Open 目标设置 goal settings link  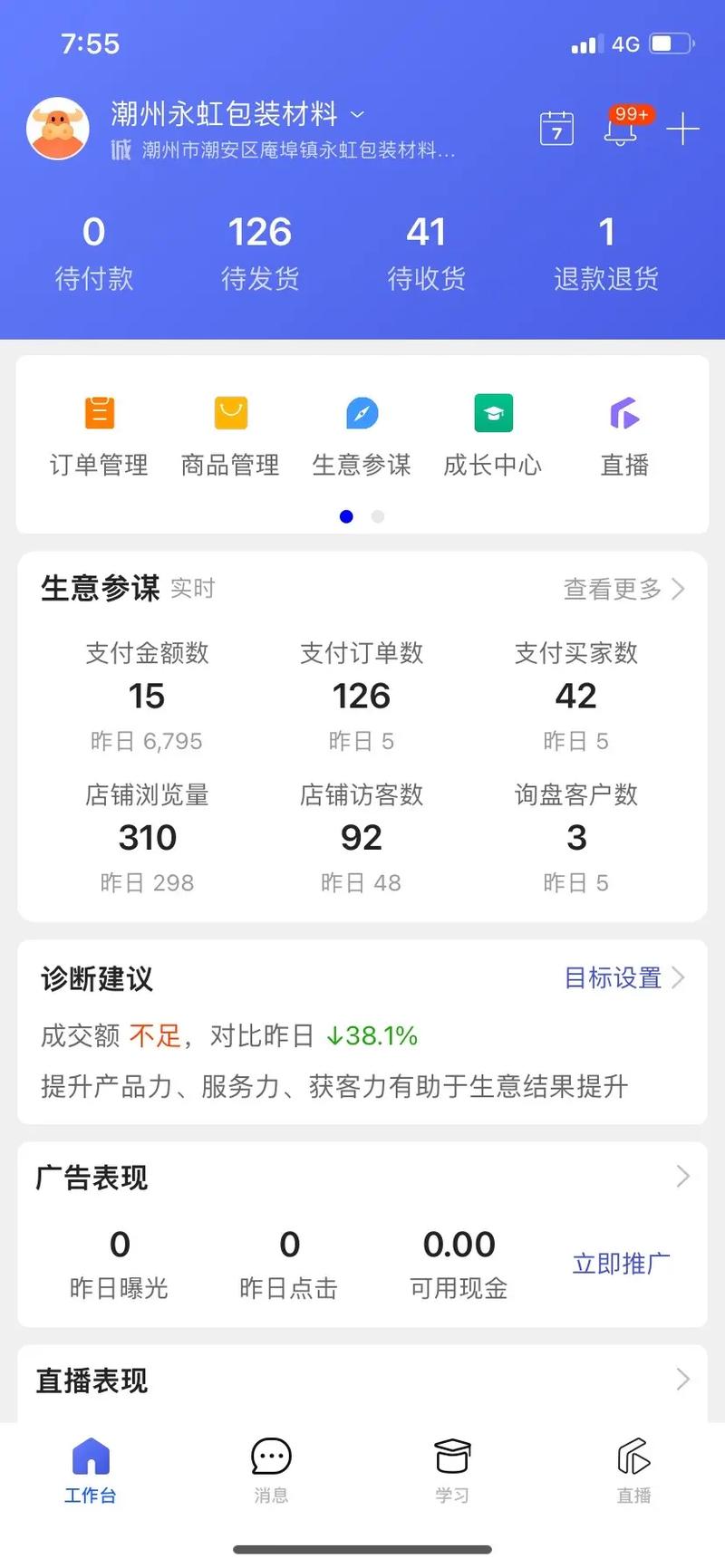click(x=612, y=978)
